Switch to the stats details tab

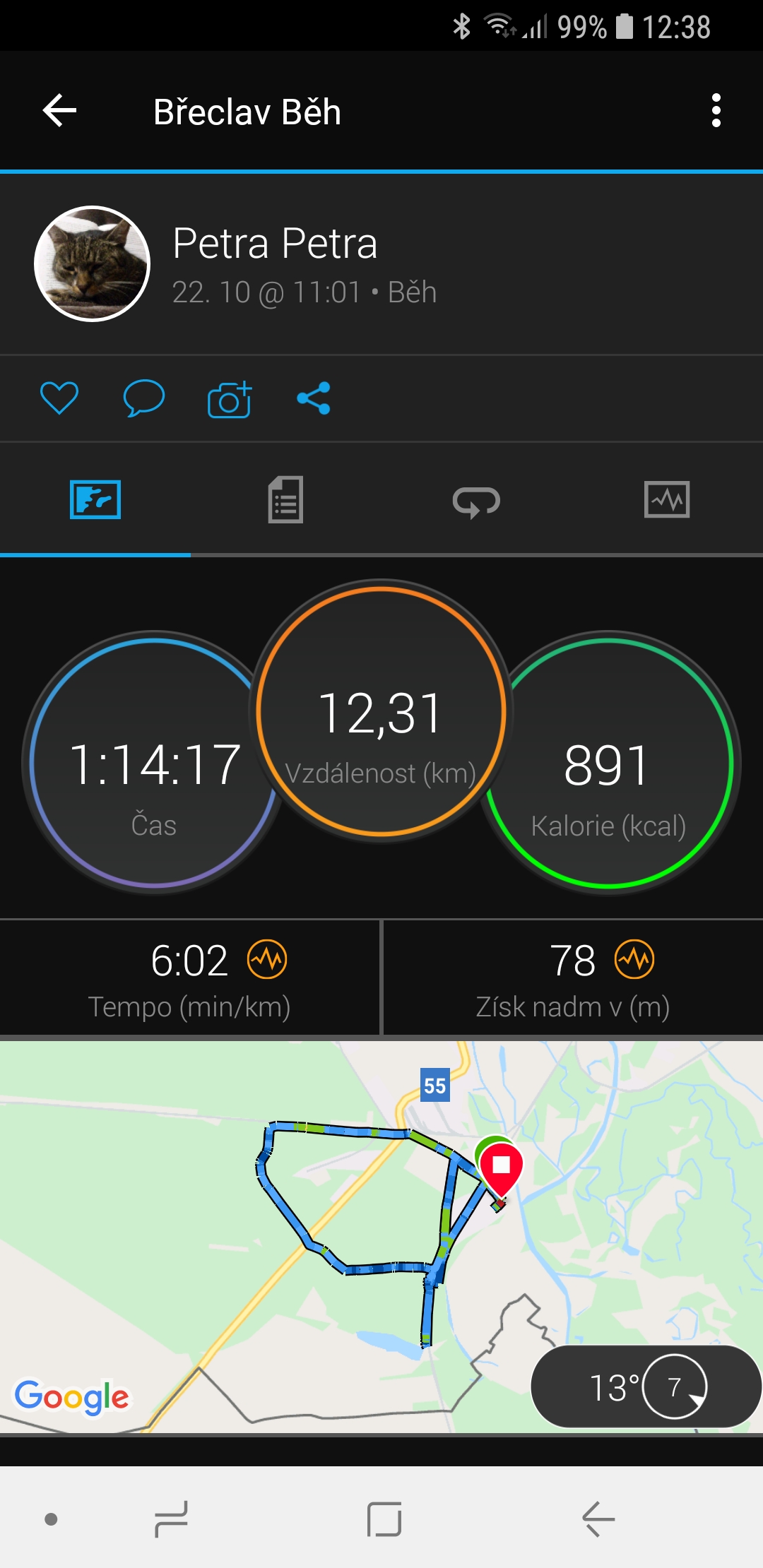pyautogui.click(x=285, y=499)
